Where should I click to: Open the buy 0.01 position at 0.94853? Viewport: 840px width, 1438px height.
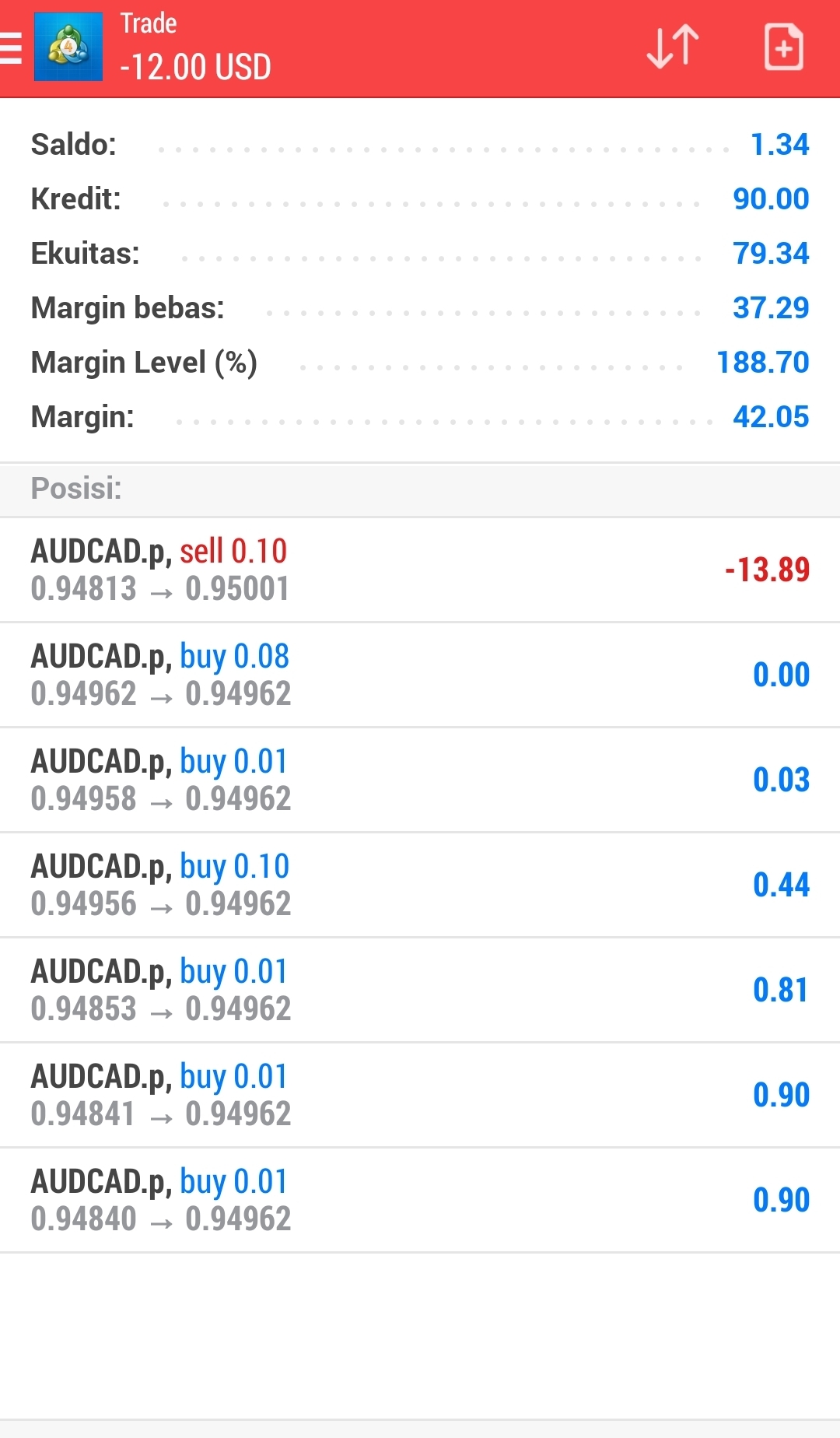pos(420,991)
